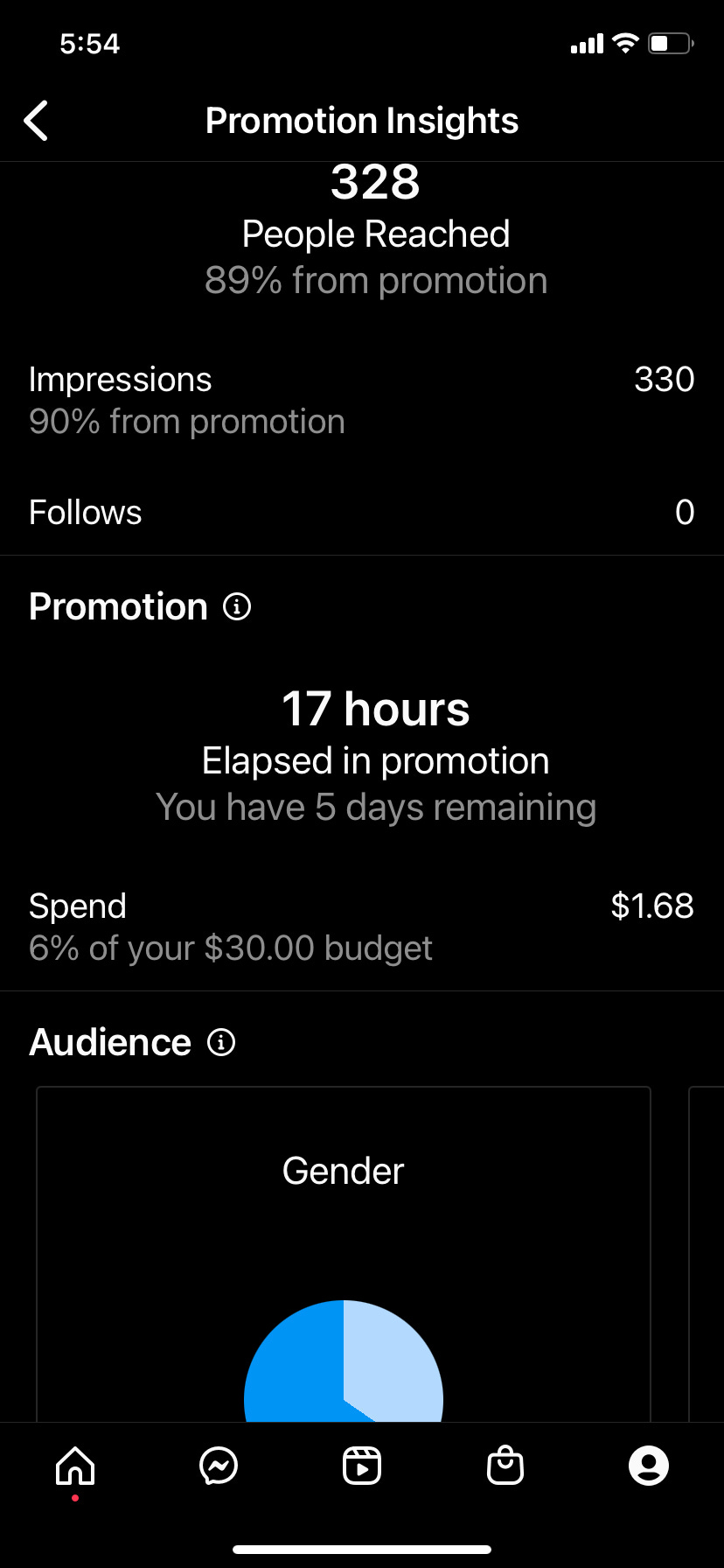Switch to the Reels tab
The image size is (724, 1568).
click(362, 1466)
